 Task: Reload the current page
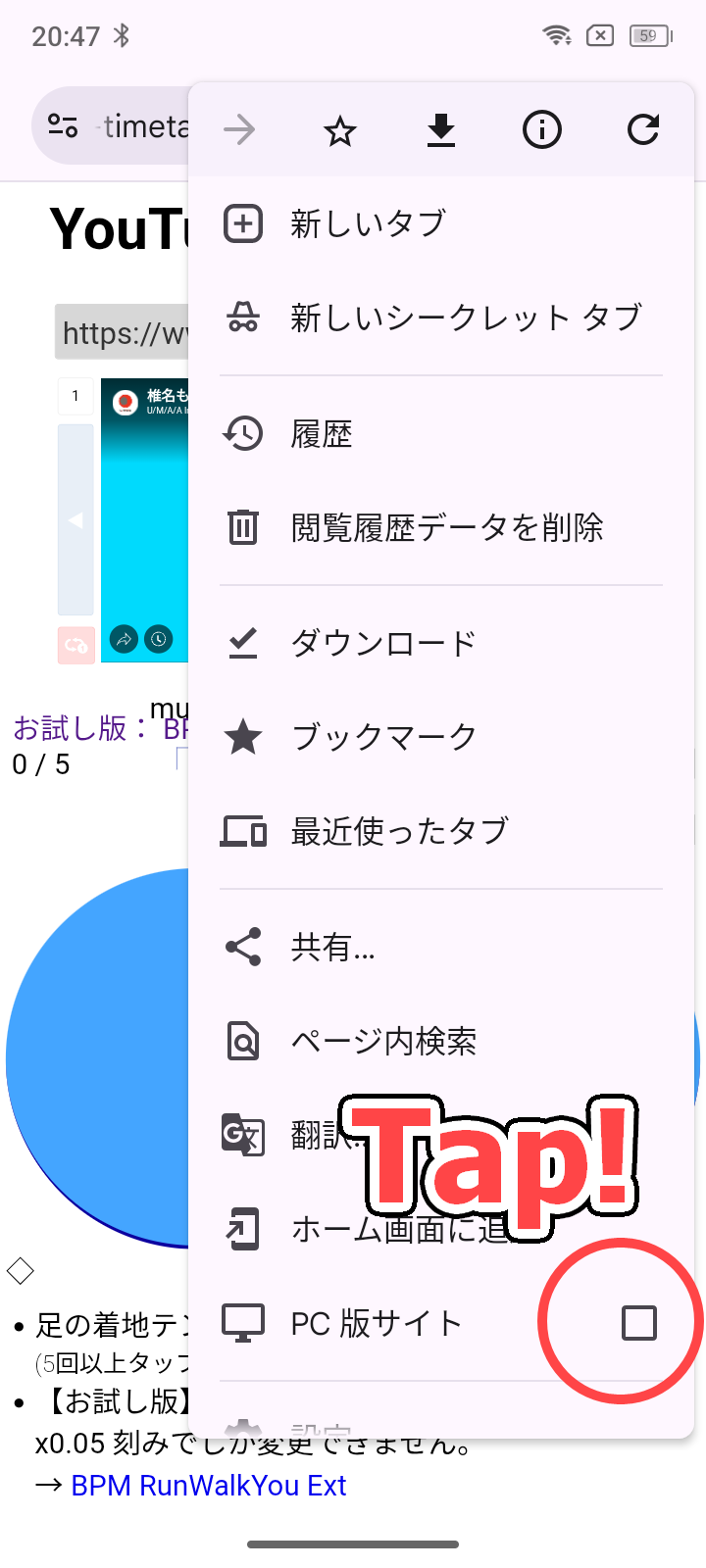643,130
